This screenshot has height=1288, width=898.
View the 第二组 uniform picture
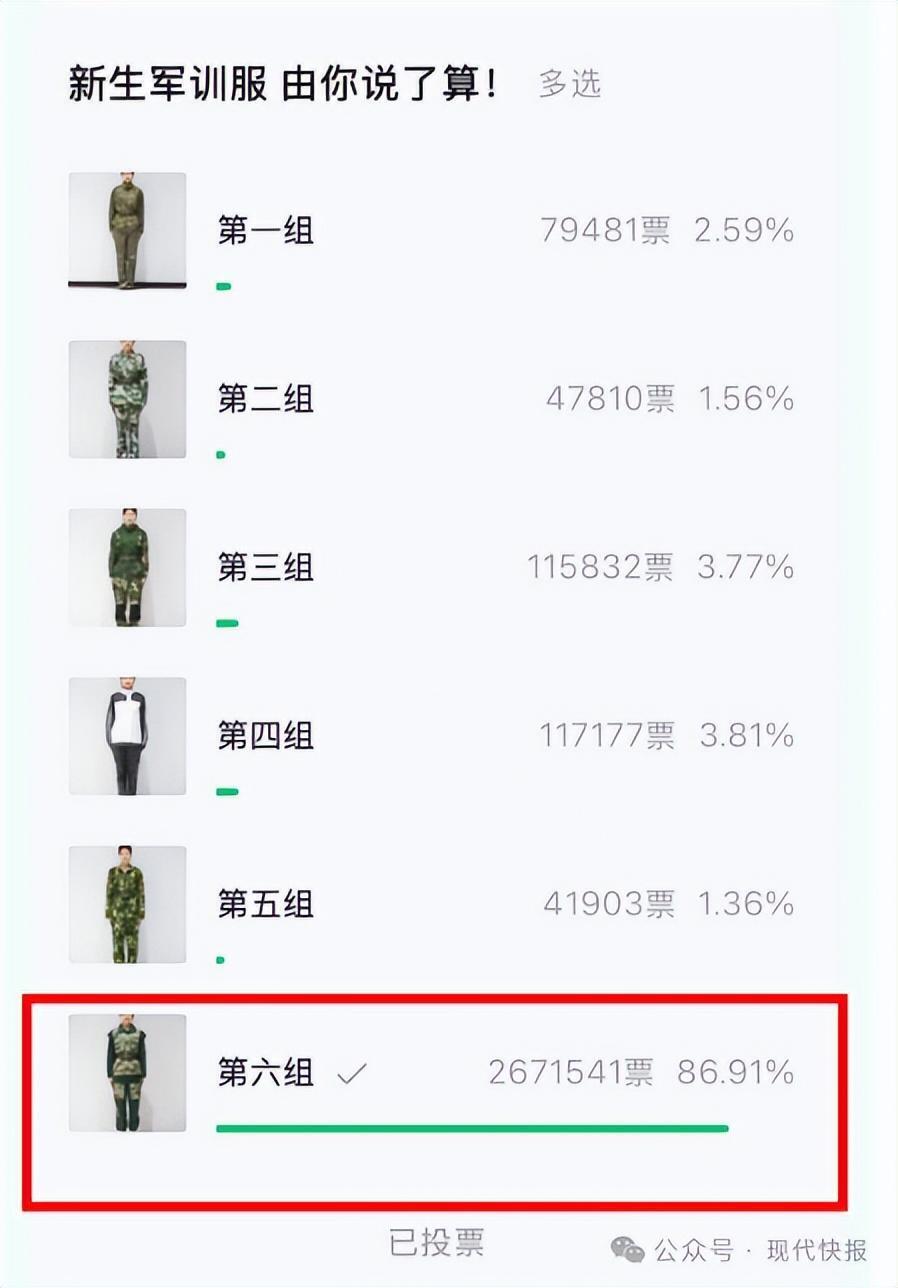pos(127,399)
